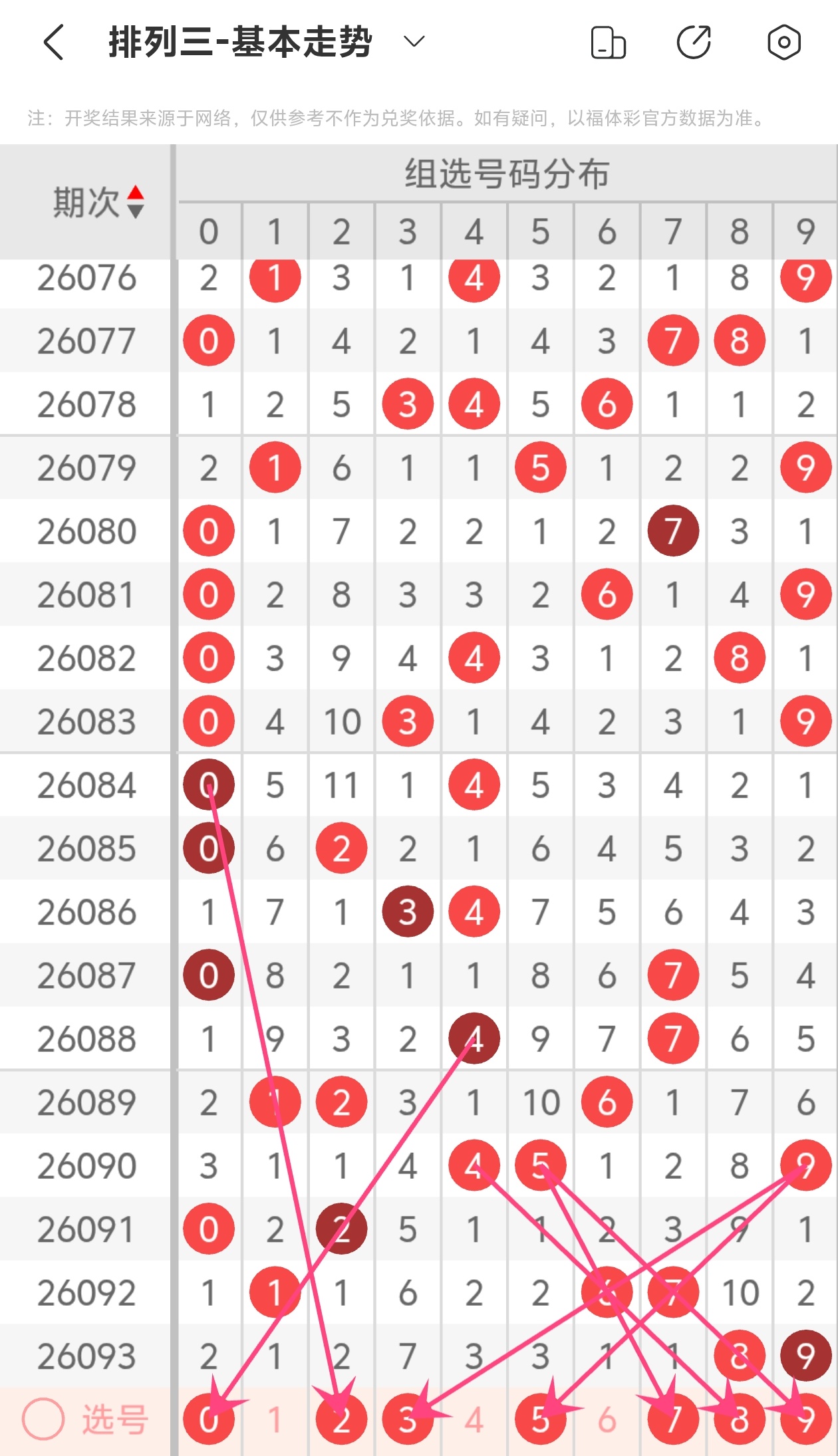Go back using the top-left arrow
This screenshot has width=838, height=1456.
pos(54,43)
